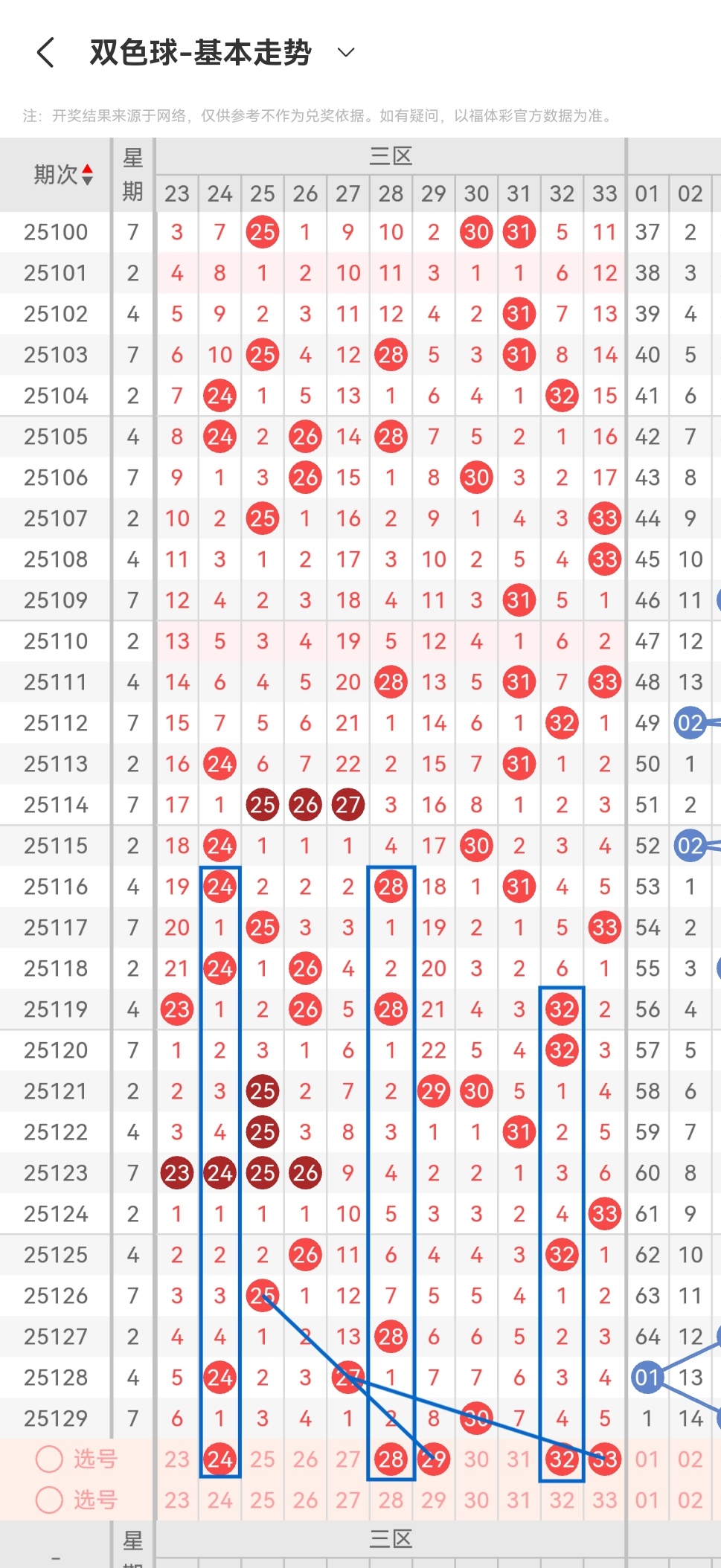The image size is (721, 1568).
Task: Pick ball 28 in the first selection row
Action: tap(391, 1459)
